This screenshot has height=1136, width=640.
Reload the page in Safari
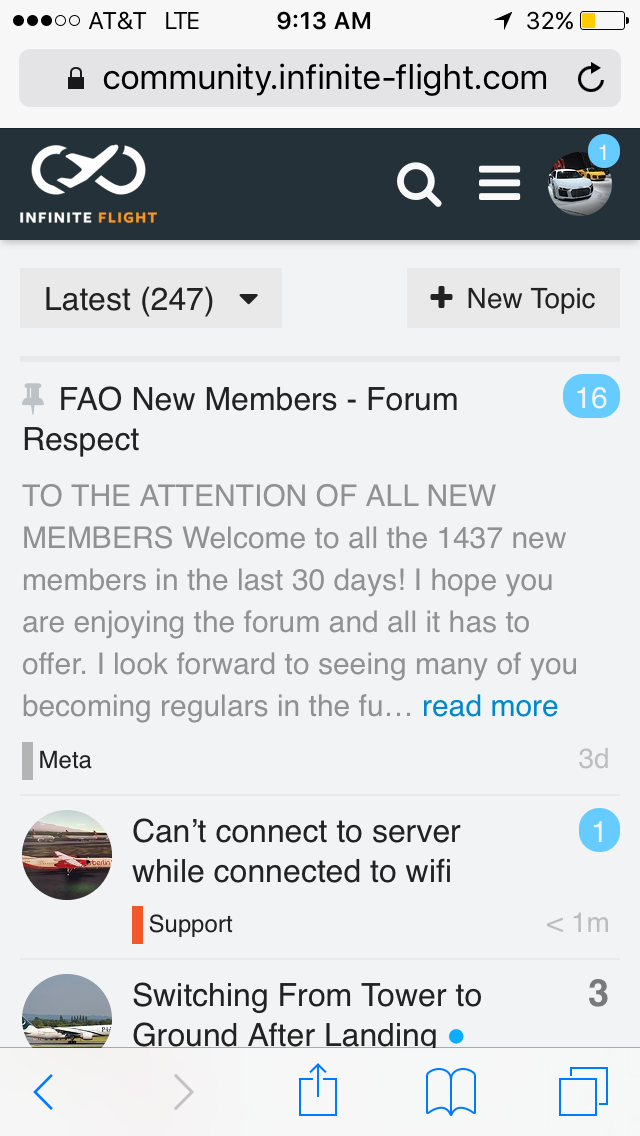click(591, 78)
